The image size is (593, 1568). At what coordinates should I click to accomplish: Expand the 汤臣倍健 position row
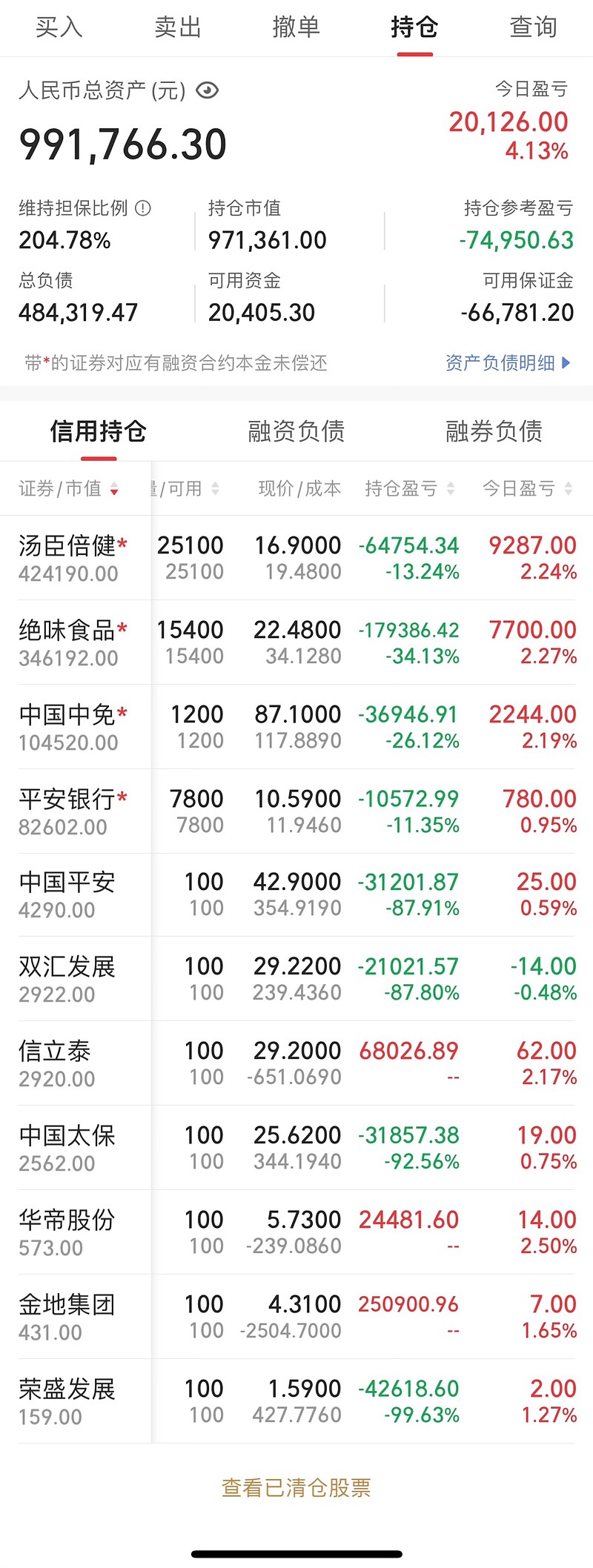[x=296, y=557]
